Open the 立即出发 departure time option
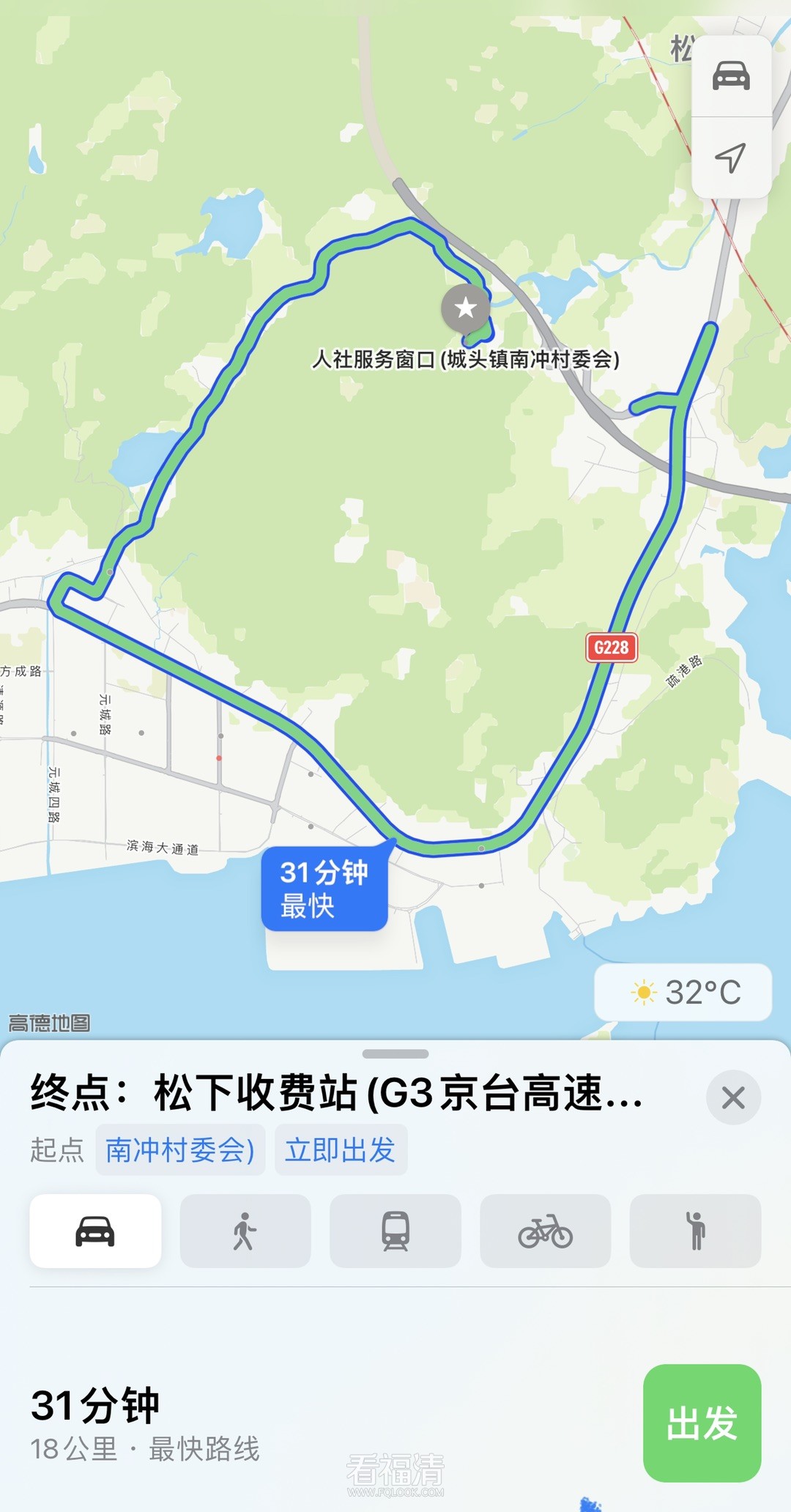Screen dimensions: 791x1512 point(341,1150)
